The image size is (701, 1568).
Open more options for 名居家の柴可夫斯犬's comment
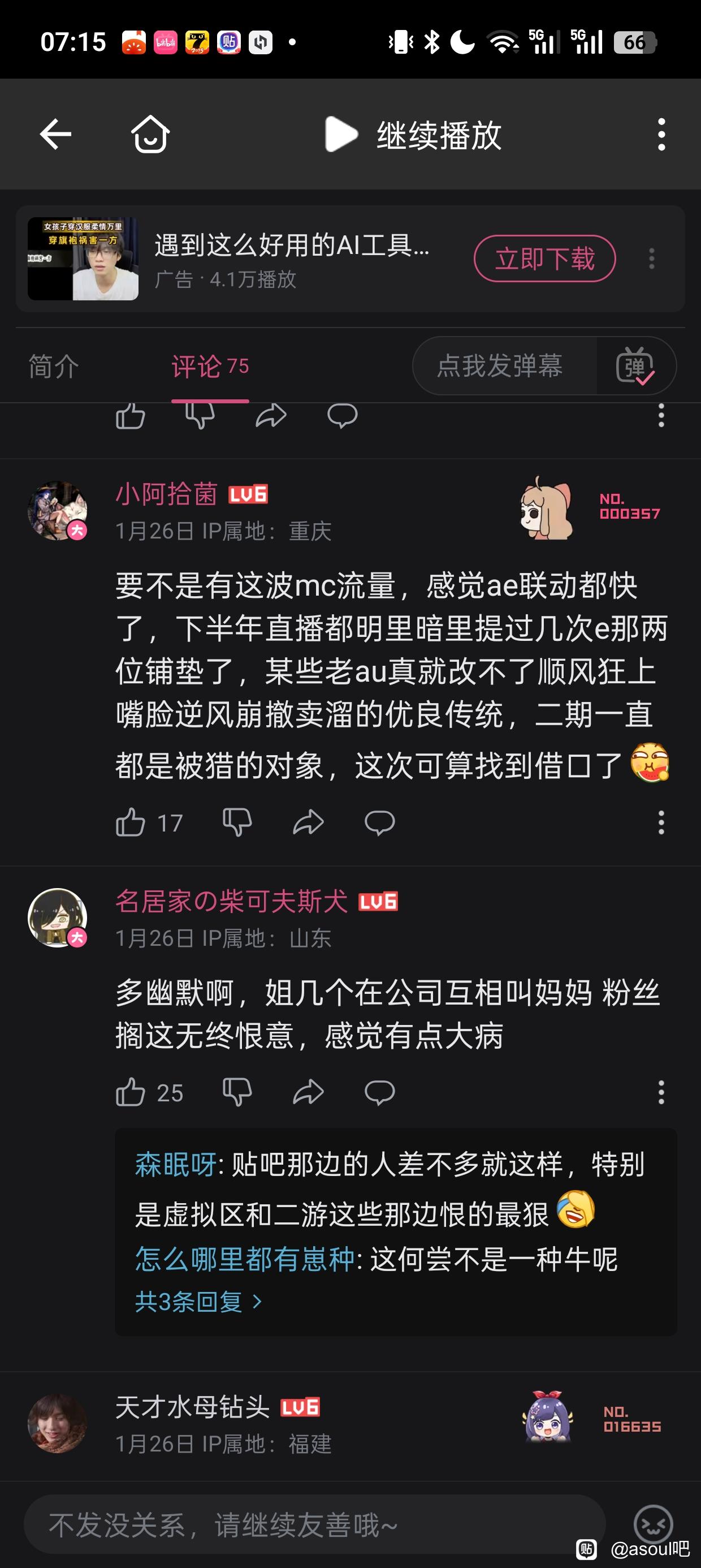661,1093
